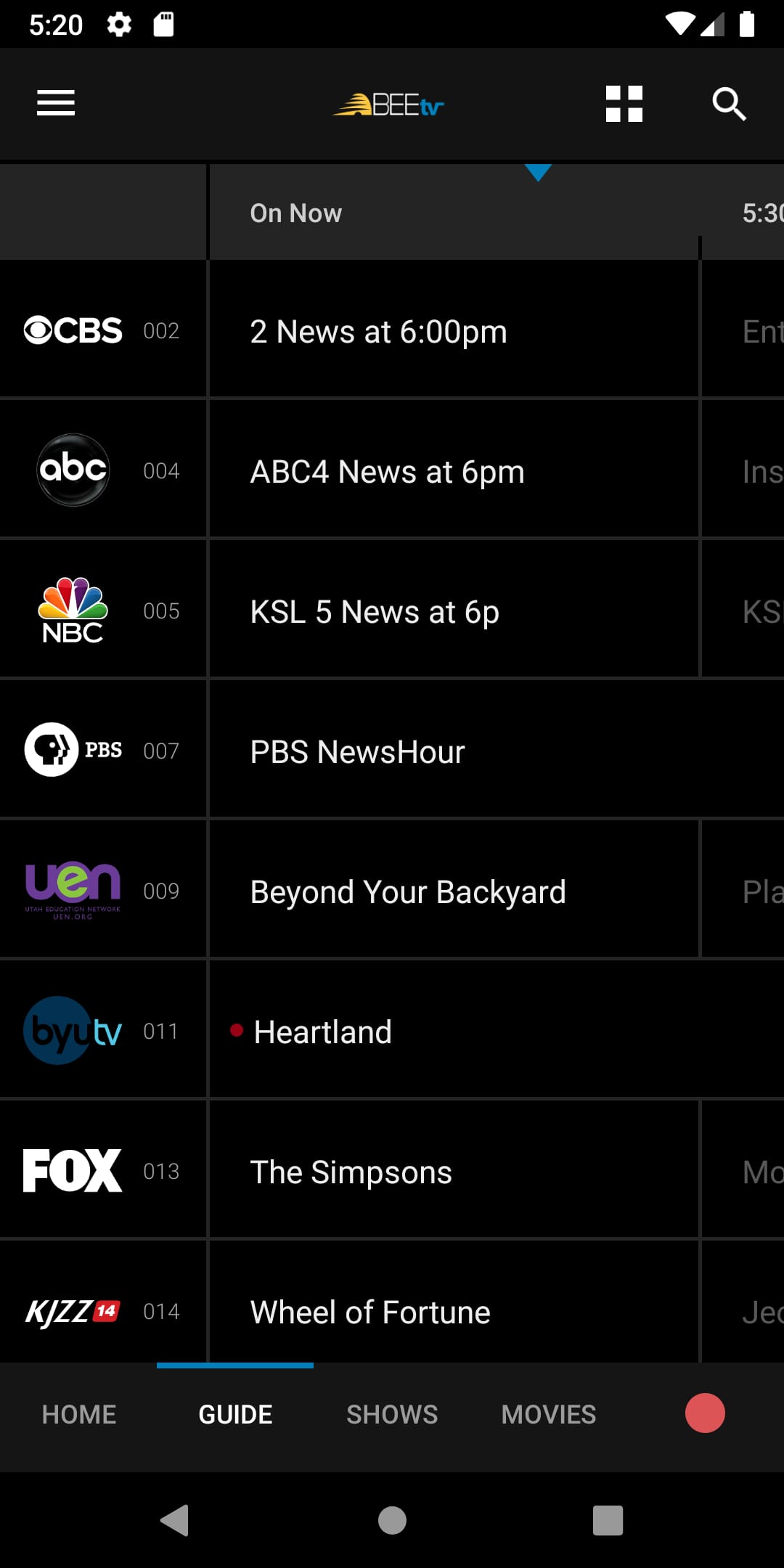Switch to grid view layout
Image resolution: width=784 pixels, height=1568 pixels.
tap(623, 103)
